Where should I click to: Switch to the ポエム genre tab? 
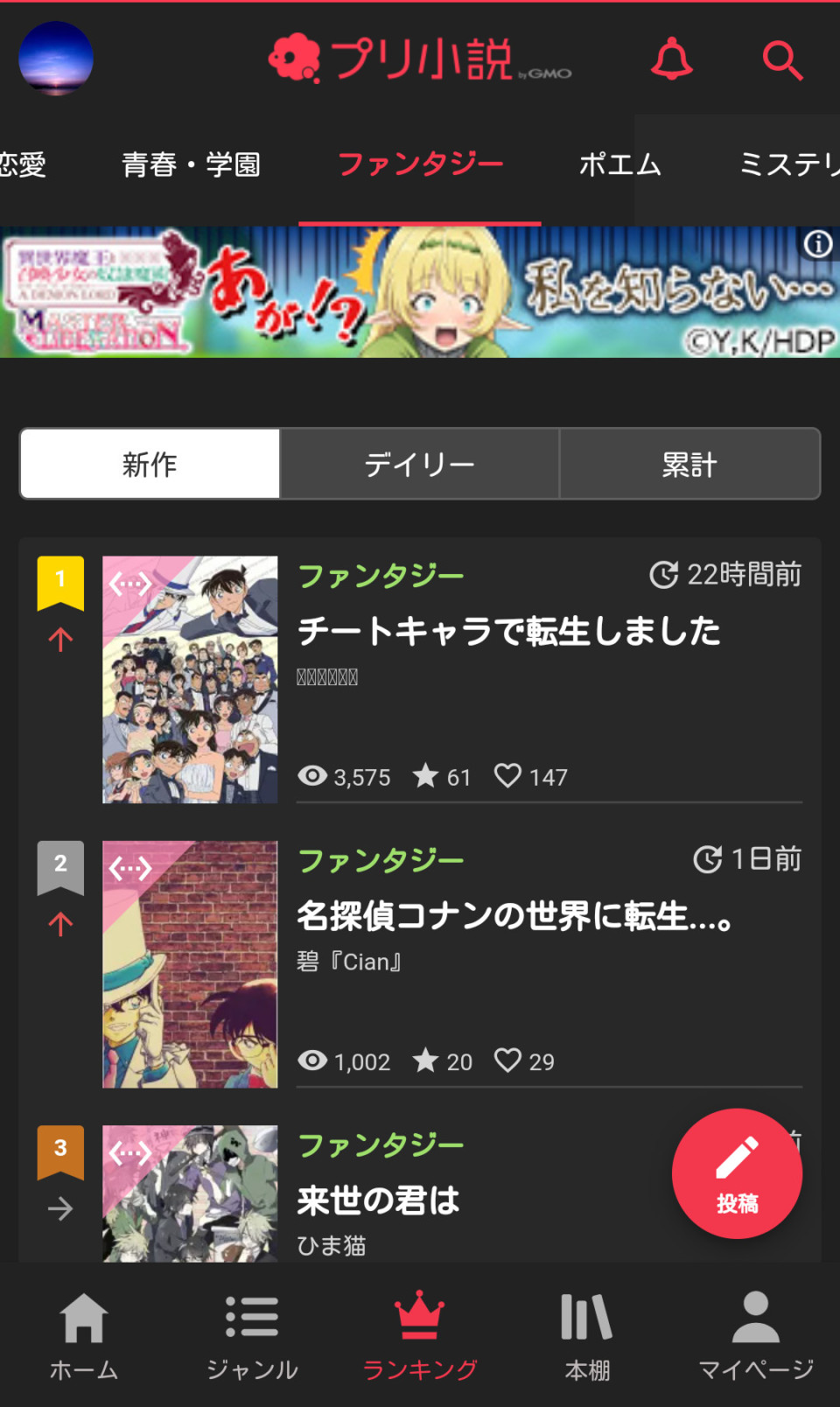(619, 164)
